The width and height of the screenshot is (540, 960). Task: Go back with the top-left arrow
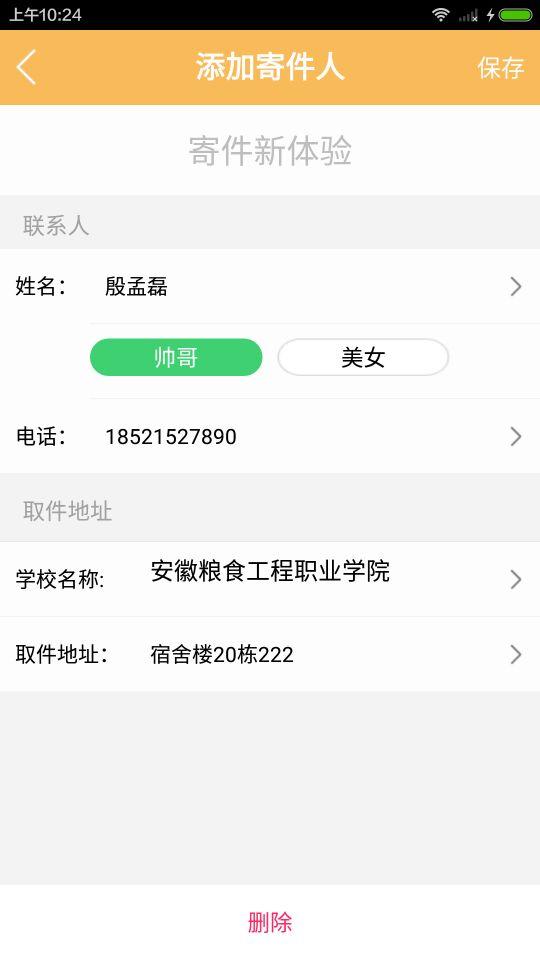26,67
